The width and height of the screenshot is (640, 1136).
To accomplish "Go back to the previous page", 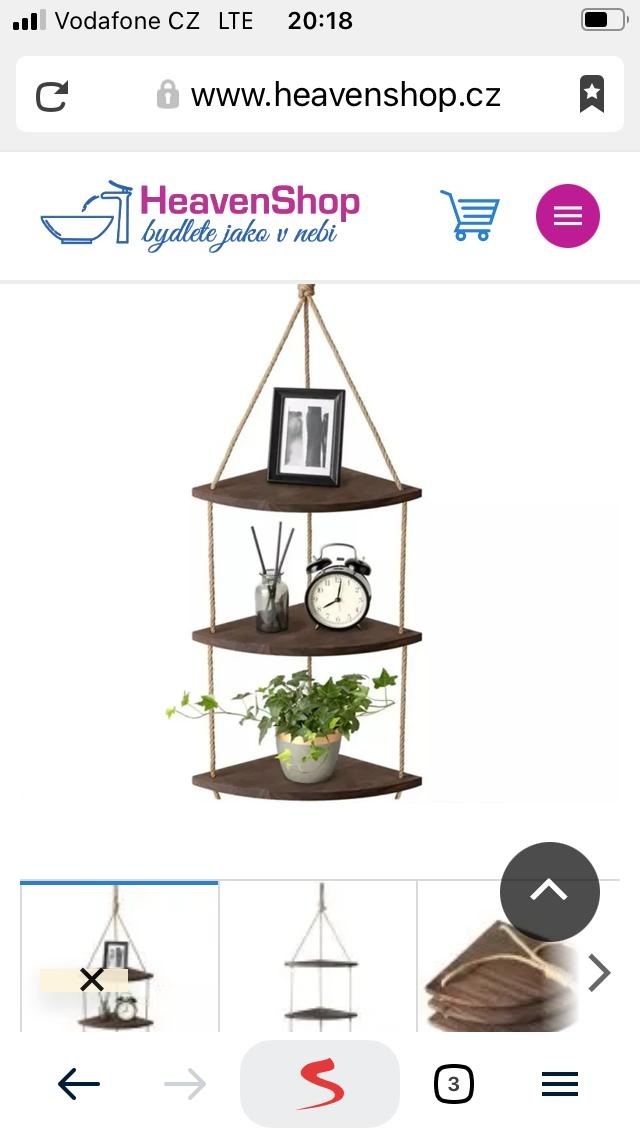I will 79,1084.
